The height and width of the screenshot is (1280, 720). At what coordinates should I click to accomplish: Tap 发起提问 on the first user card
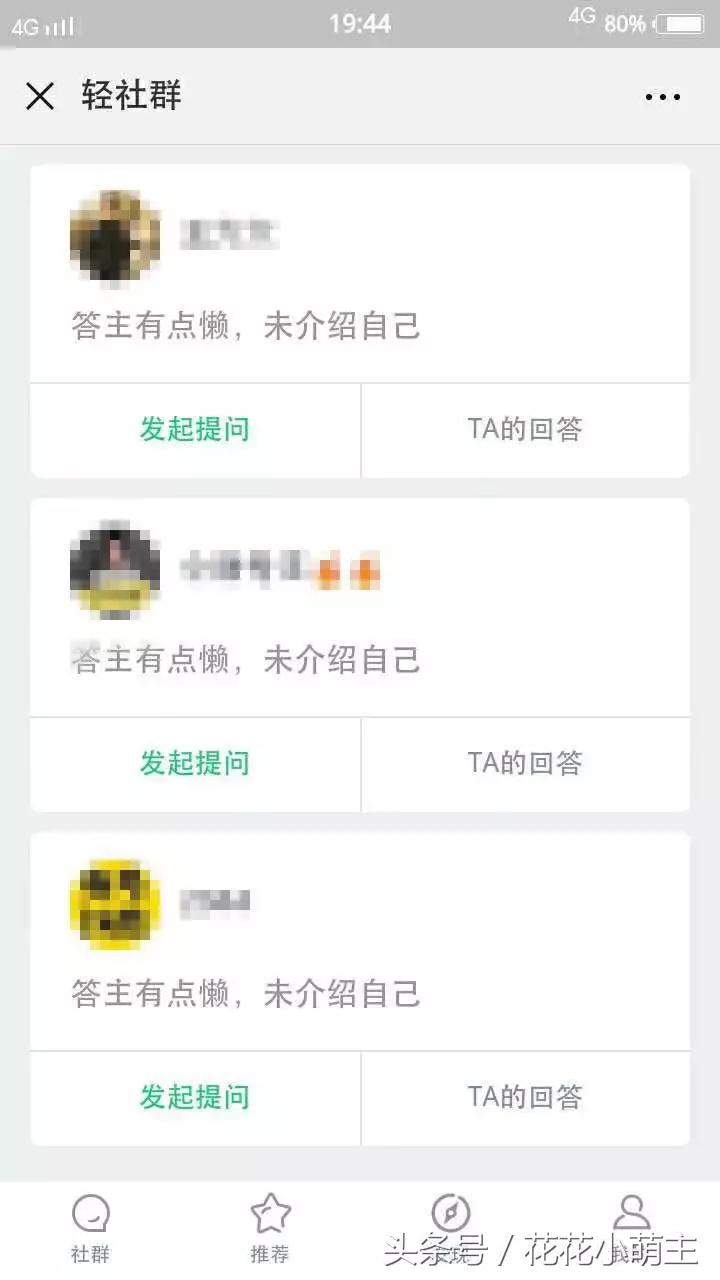(x=193, y=430)
